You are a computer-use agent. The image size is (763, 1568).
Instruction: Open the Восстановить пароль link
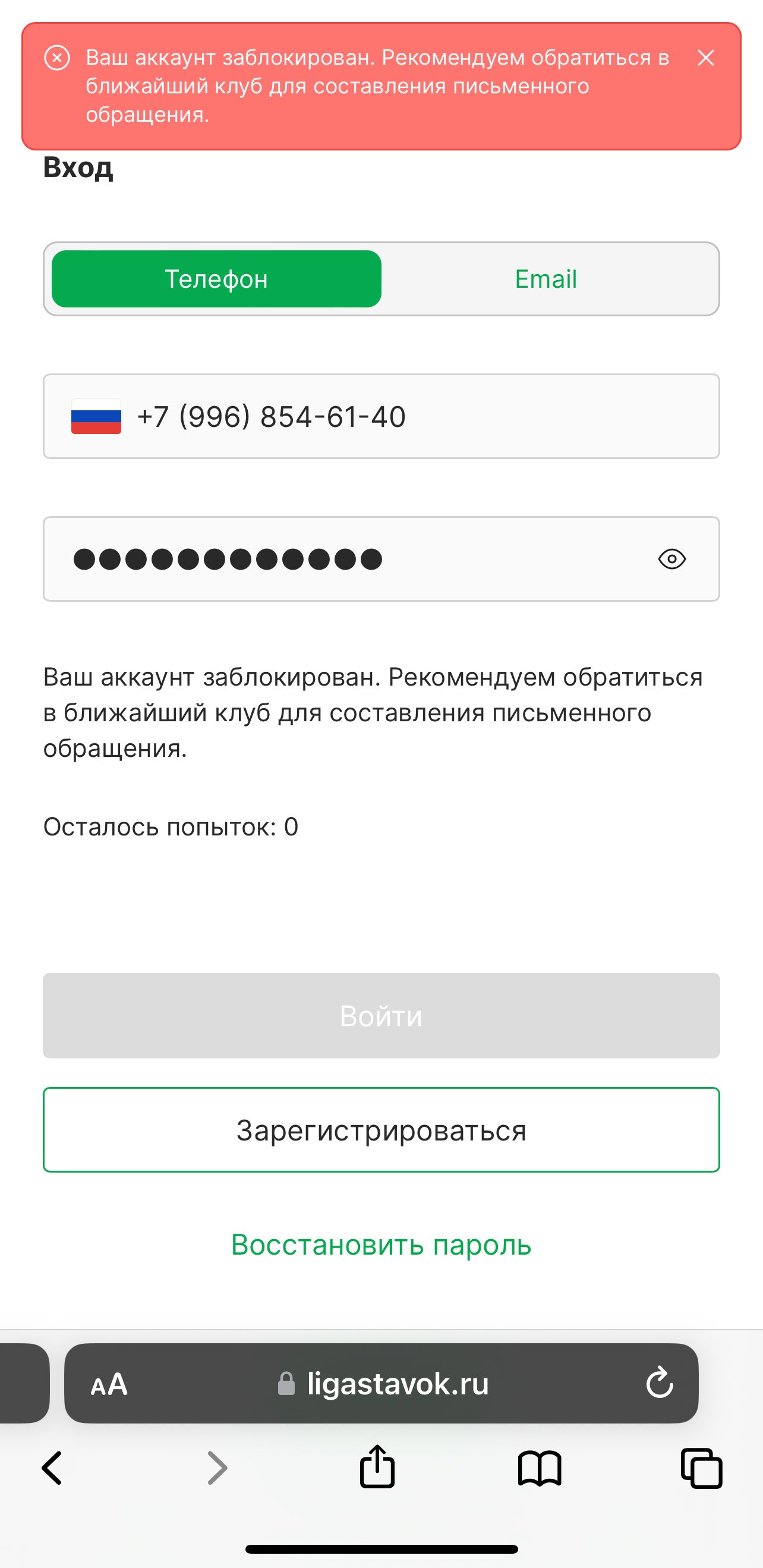click(x=381, y=1244)
